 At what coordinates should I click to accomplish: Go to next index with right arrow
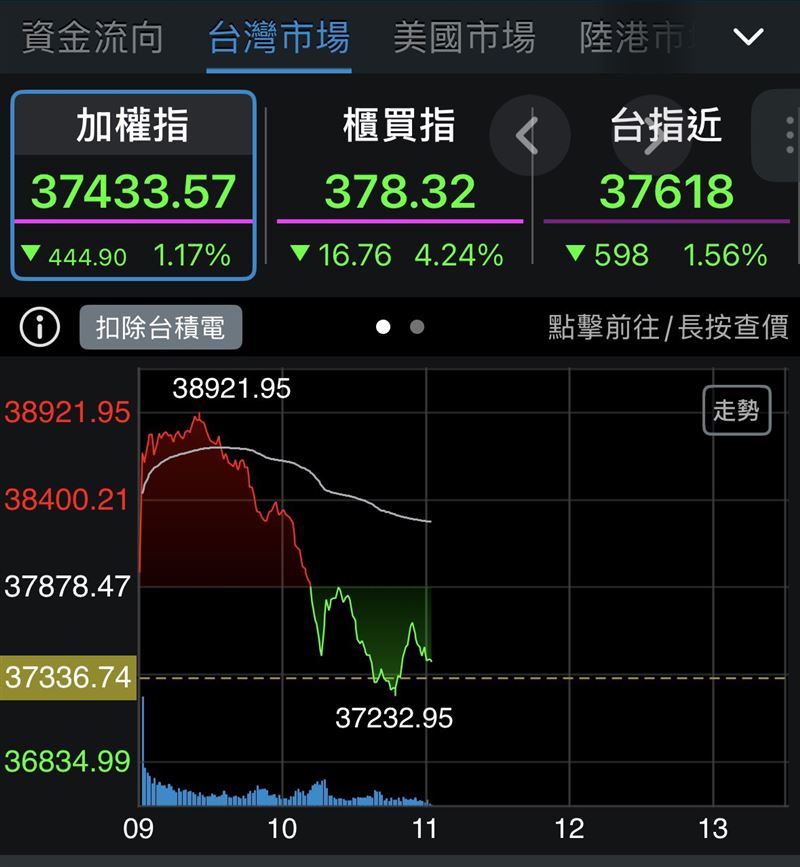point(652,135)
